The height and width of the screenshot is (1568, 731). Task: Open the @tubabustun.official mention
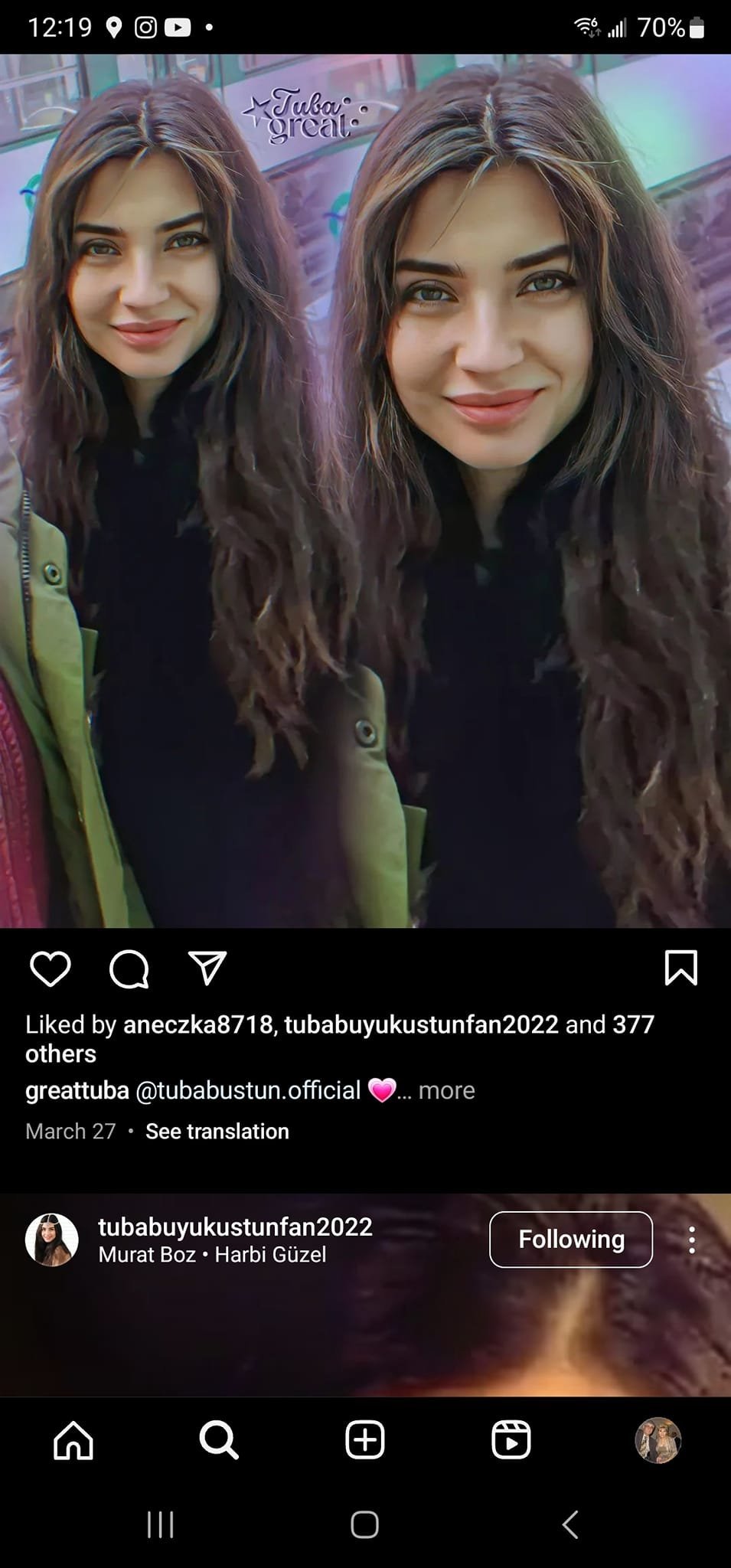click(248, 1090)
